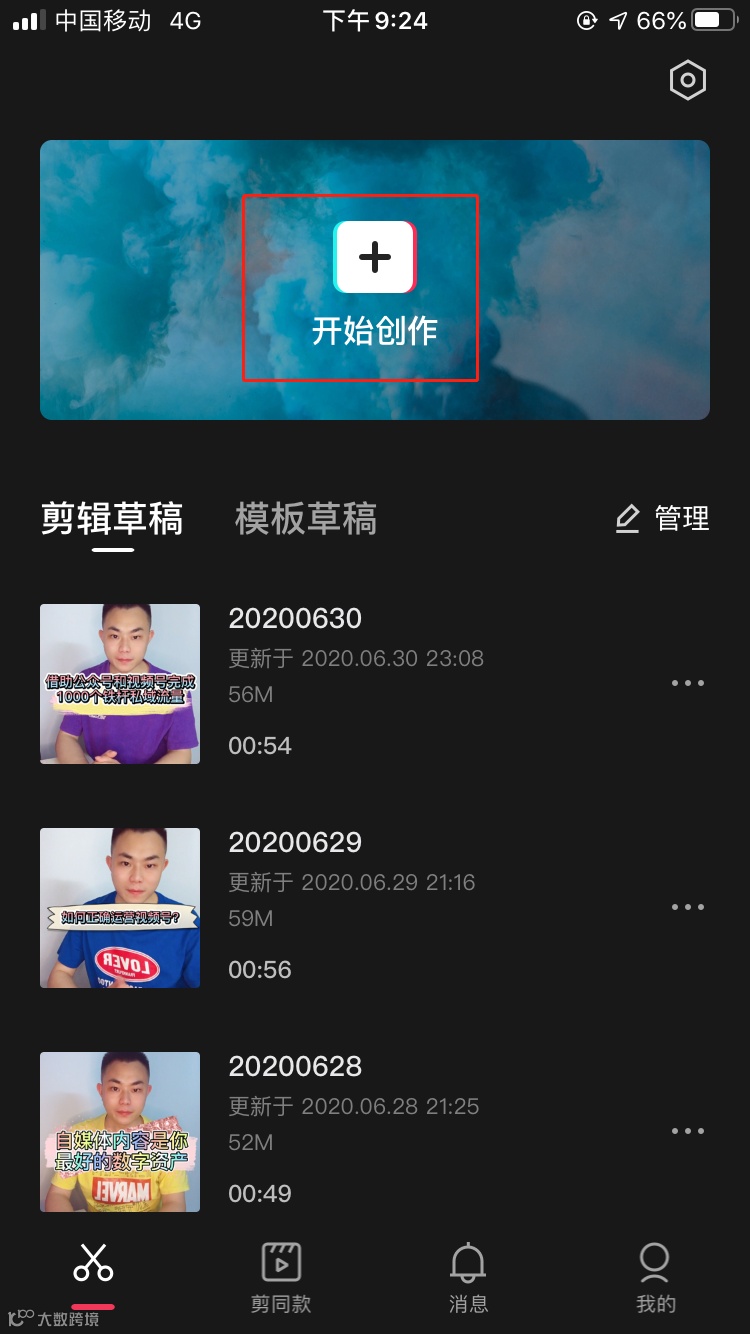Switch to the 模板草稿 tab
750x1334 pixels.
coord(306,519)
